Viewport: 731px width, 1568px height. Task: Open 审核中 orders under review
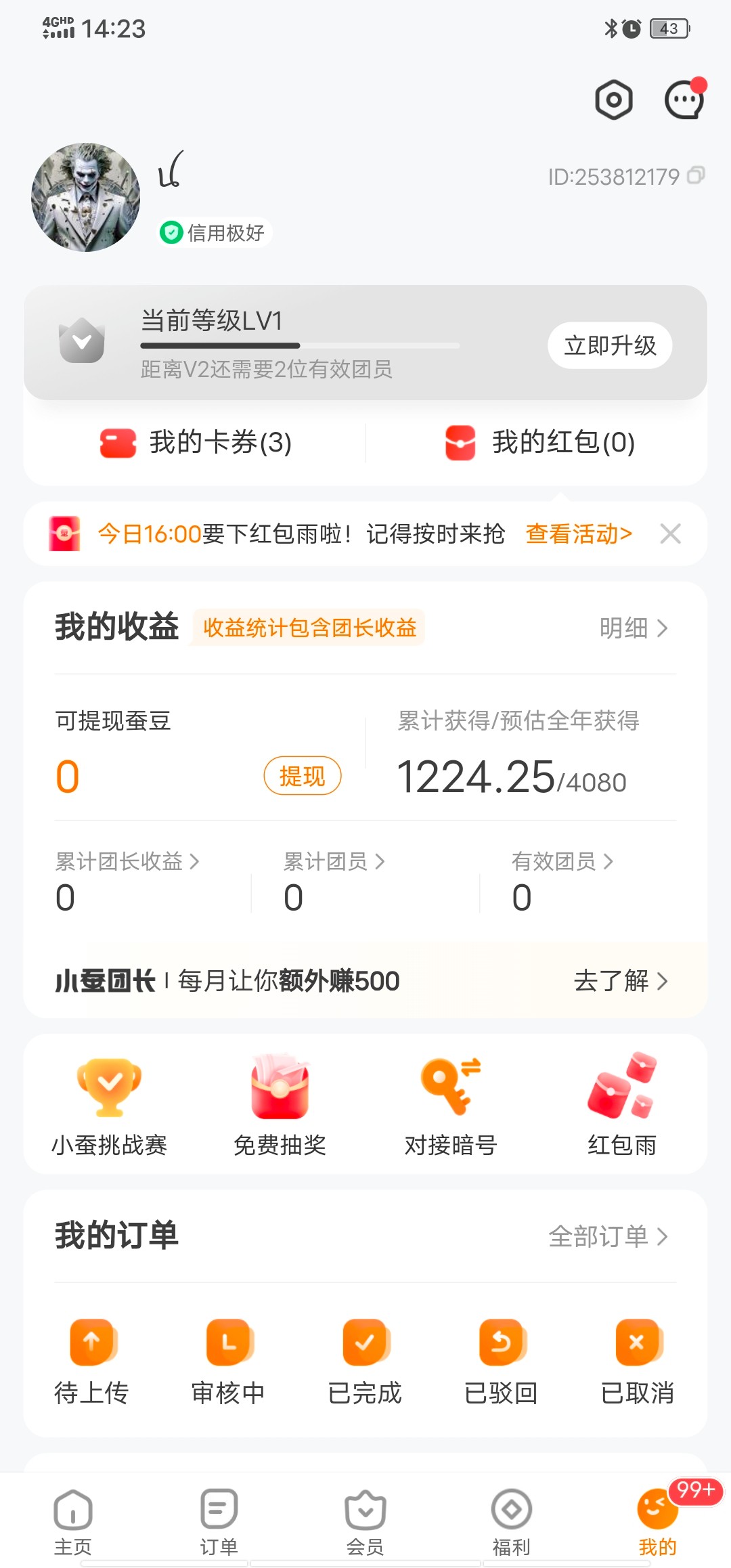pos(229,1361)
